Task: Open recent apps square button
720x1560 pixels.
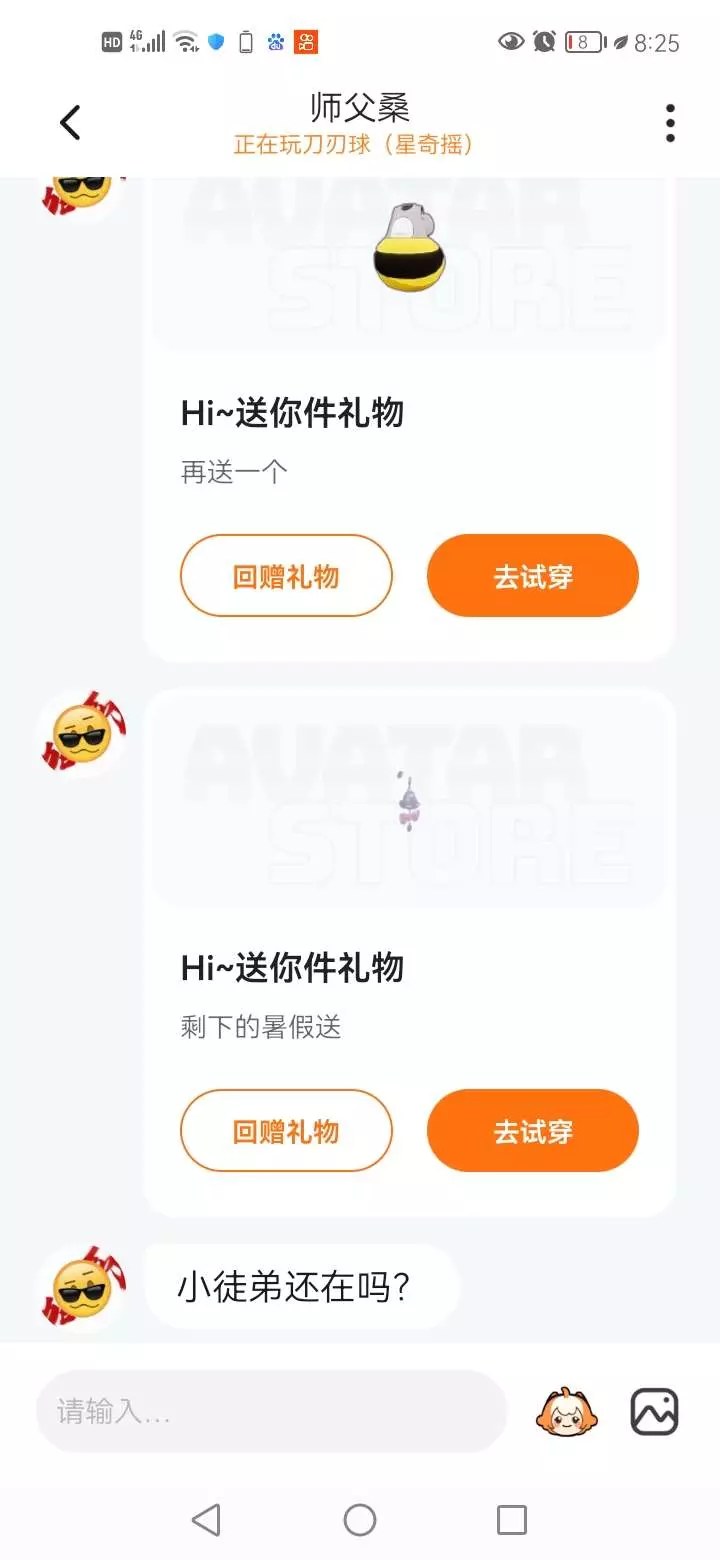Action: point(512,1520)
